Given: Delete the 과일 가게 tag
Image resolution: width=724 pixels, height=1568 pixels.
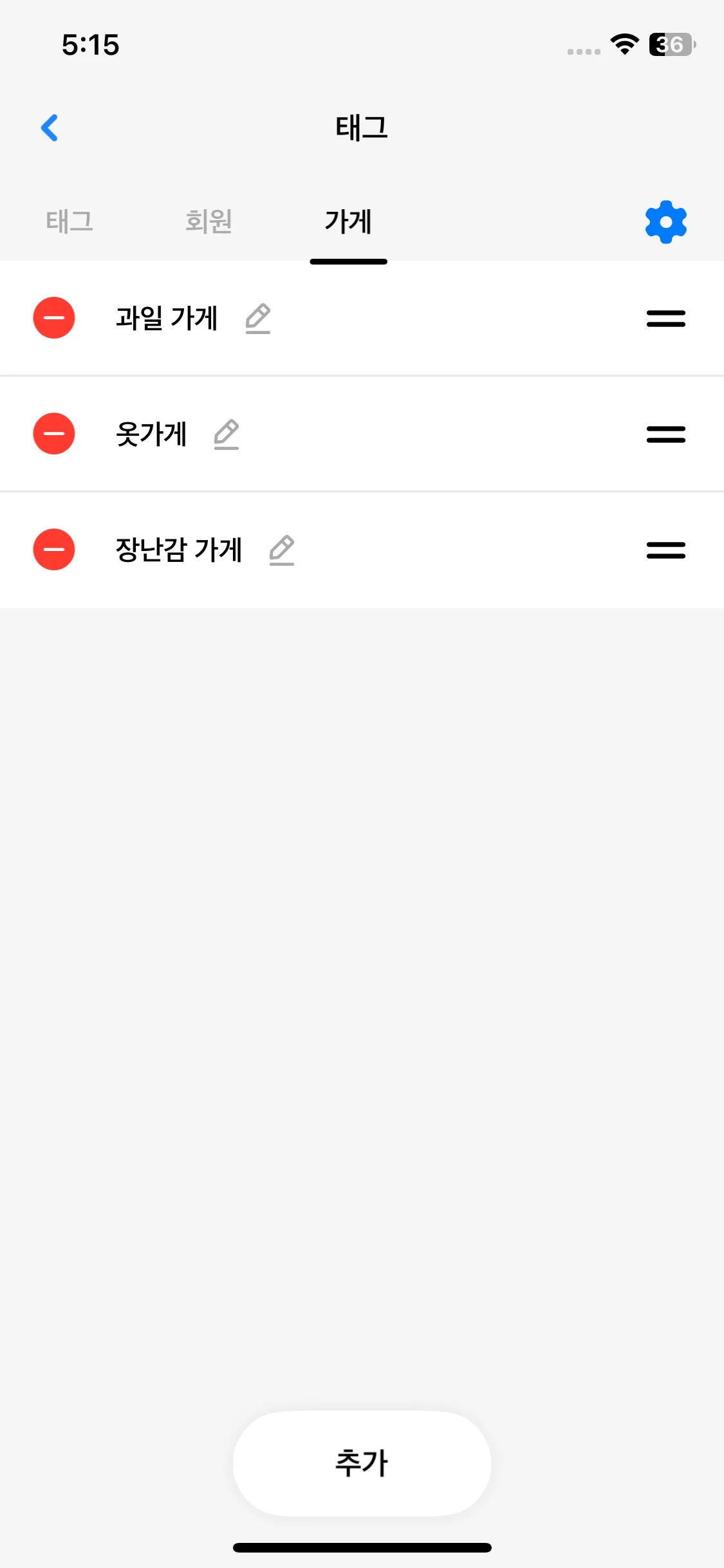Looking at the screenshot, I should coord(54,318).
